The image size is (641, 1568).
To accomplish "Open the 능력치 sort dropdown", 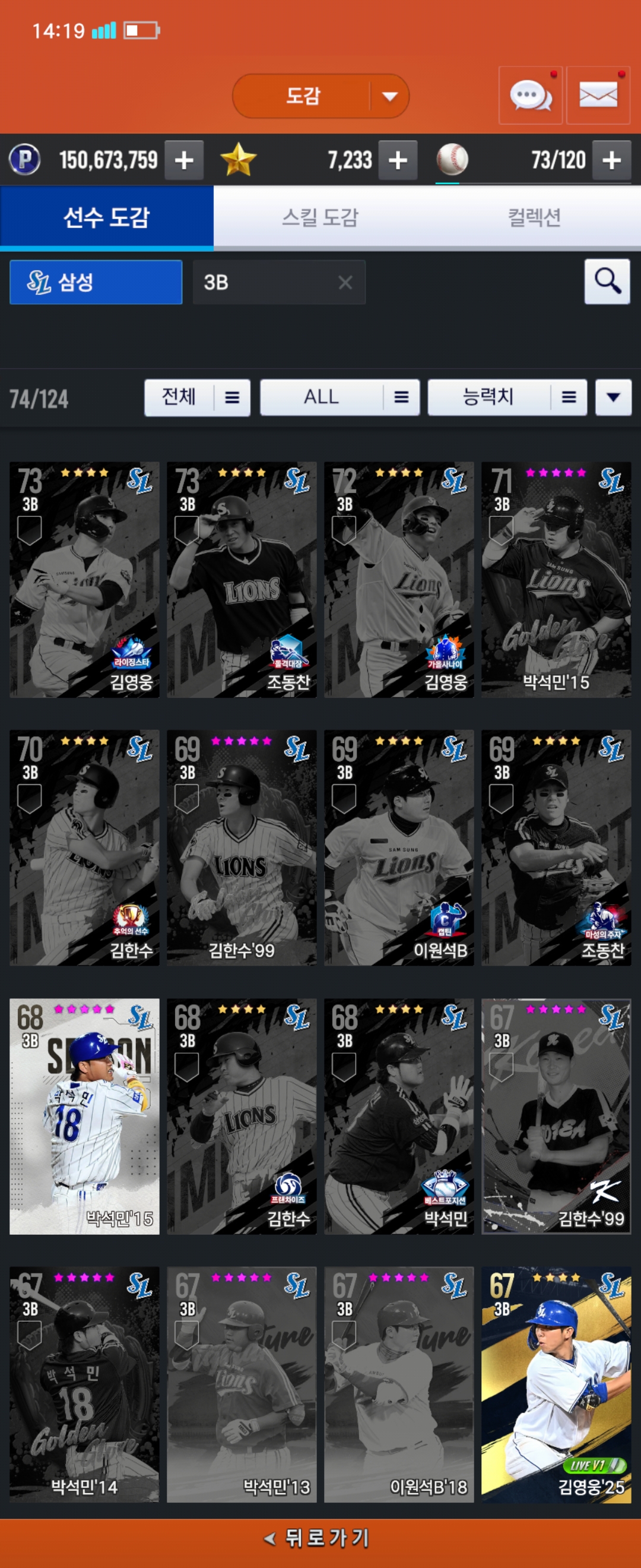I will coord(507,397).
